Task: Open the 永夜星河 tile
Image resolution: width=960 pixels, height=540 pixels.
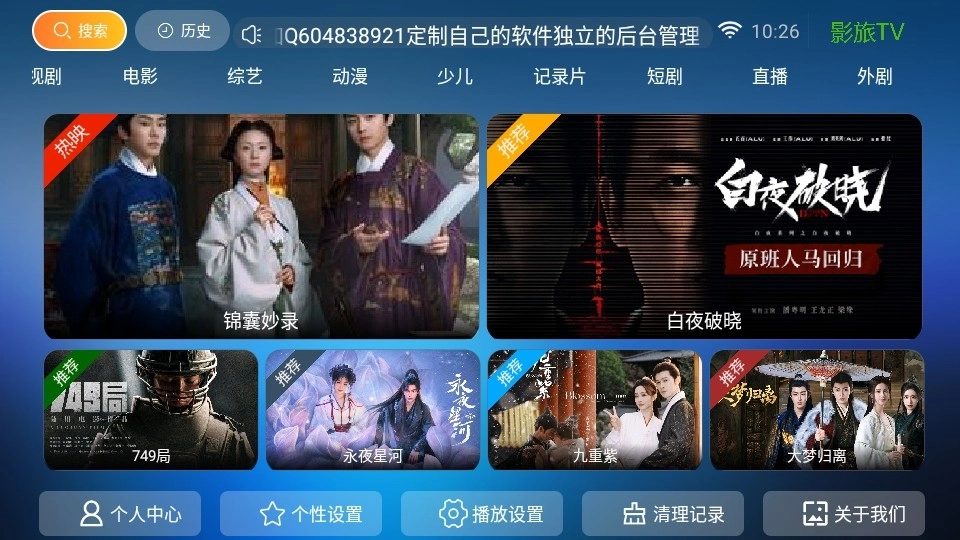Action: coord(373,410)
